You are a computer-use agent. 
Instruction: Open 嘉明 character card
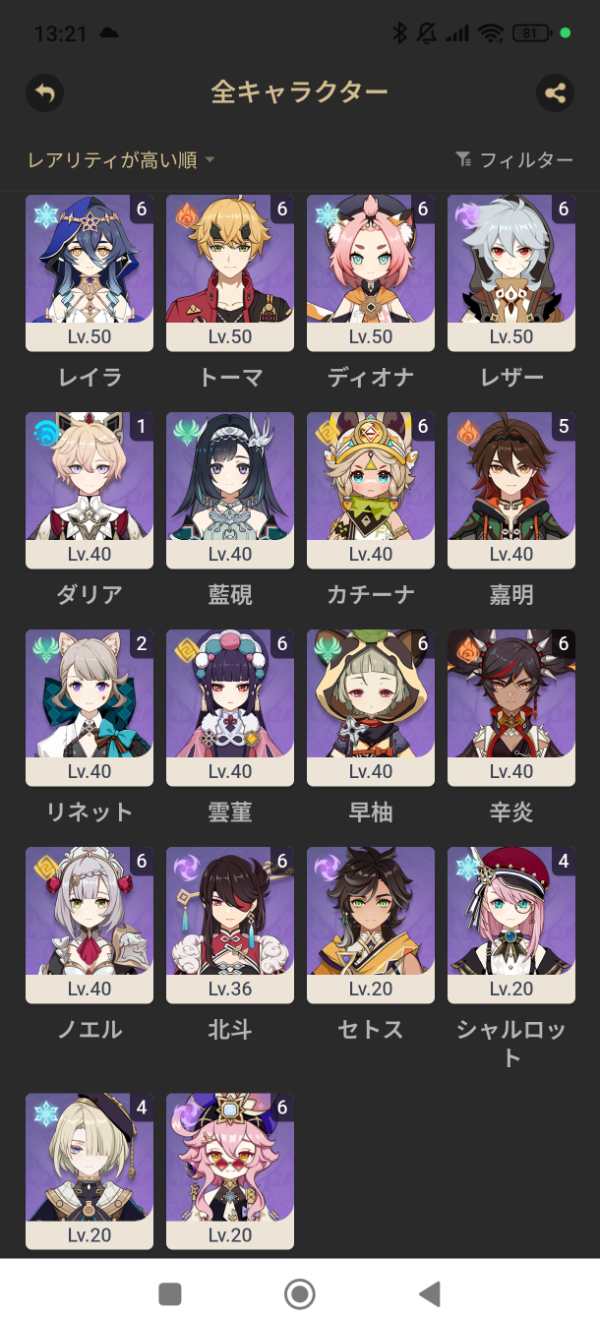pos(511,490)
